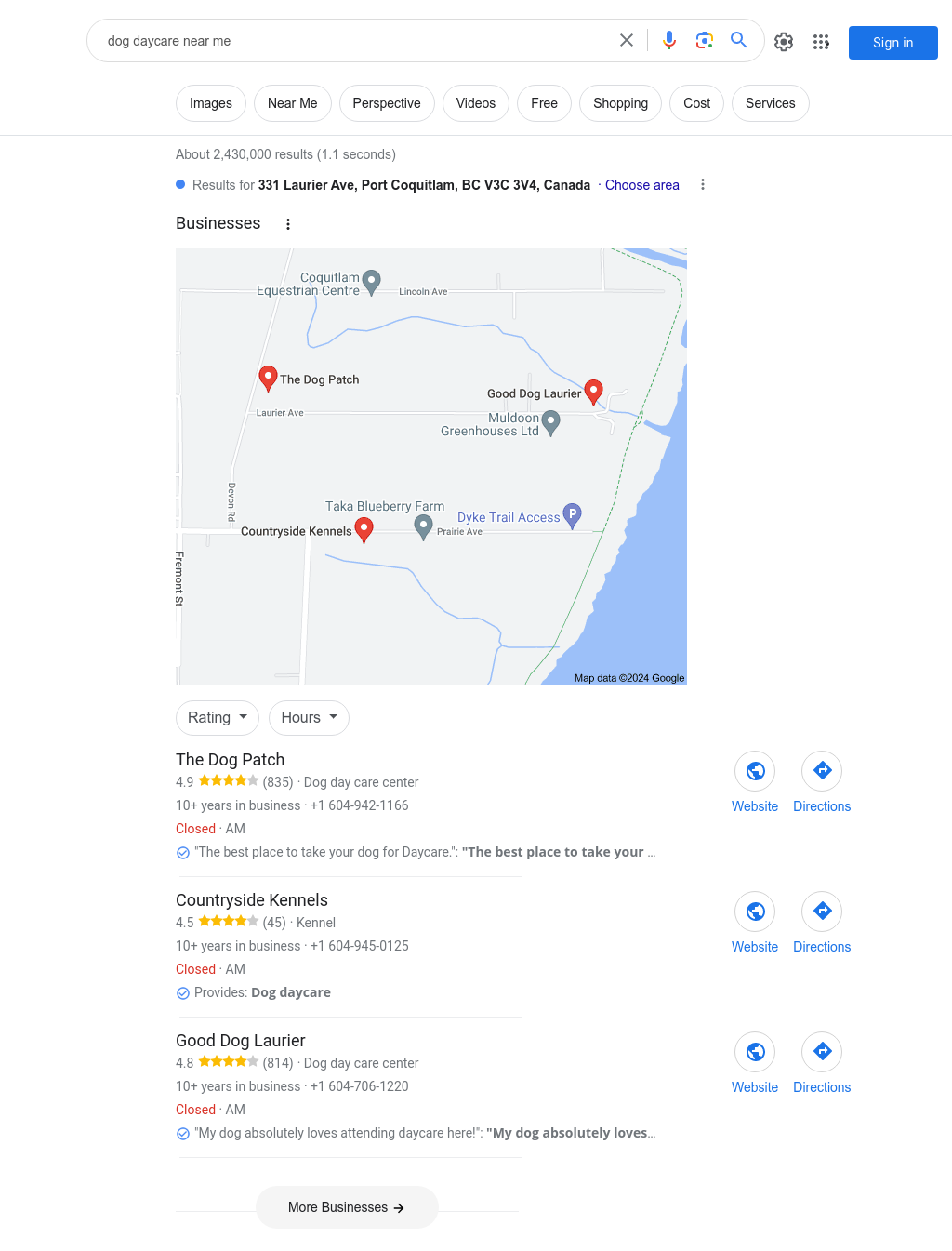Open The Dog Patch business listing

click(x=231, y=760)
